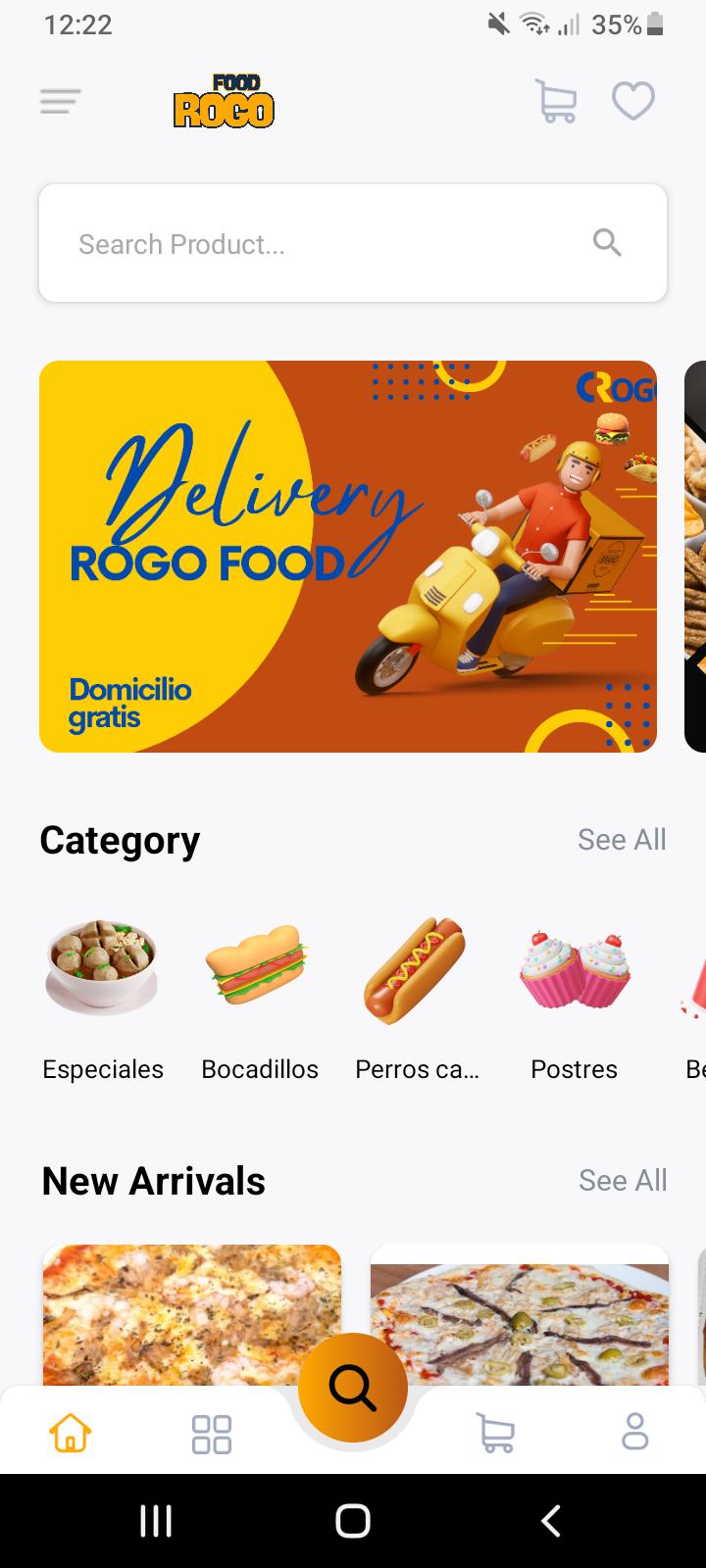Tap the system back button
Screen dimensions: 706x1568
[x=551, y=1521]
